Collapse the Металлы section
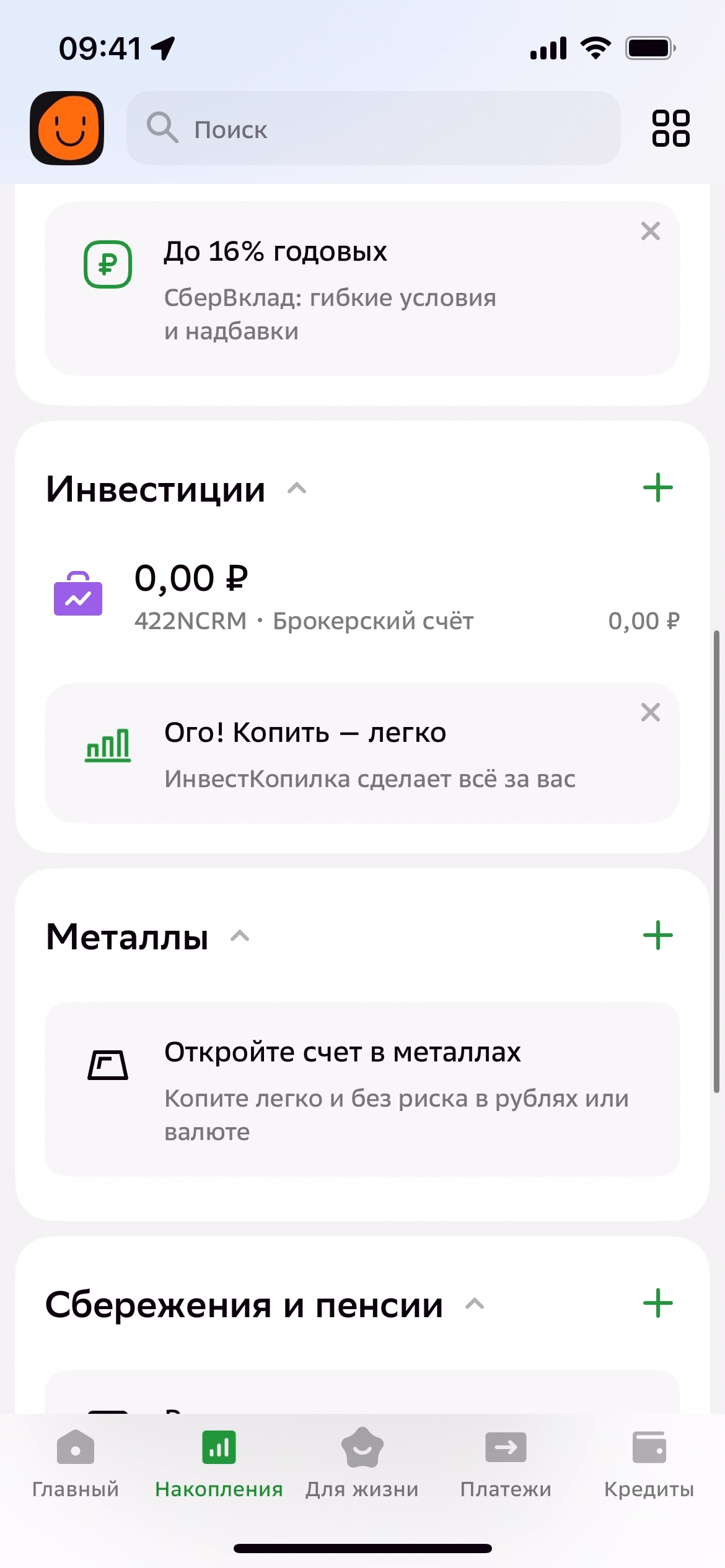725x1568 pixels. coord(240,936)
